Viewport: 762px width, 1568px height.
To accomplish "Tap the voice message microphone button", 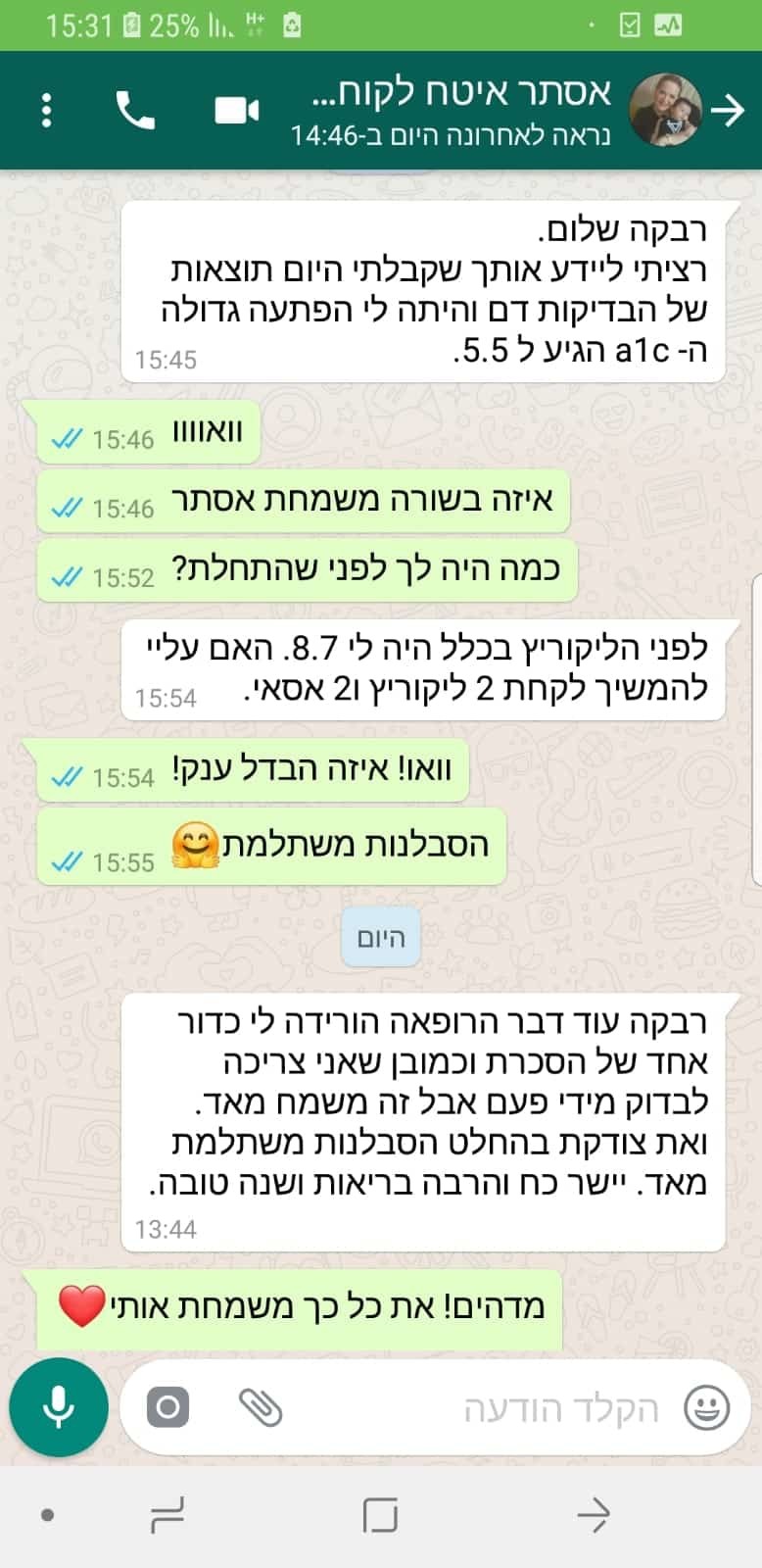I will pyautogui.click(x=59, y=1407).
